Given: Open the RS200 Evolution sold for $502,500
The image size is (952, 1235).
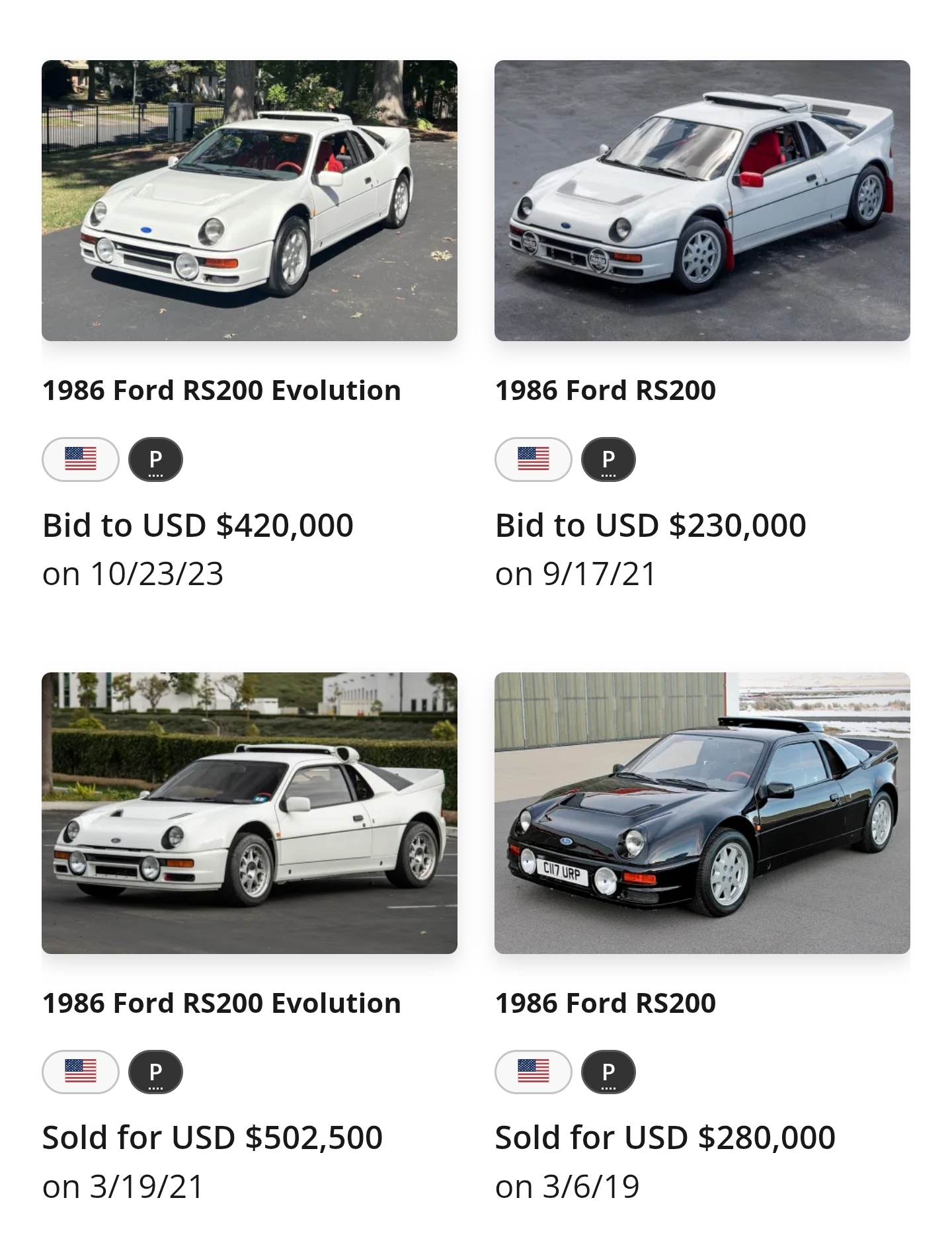Looking at the screenshot, I should pos(249,813).
